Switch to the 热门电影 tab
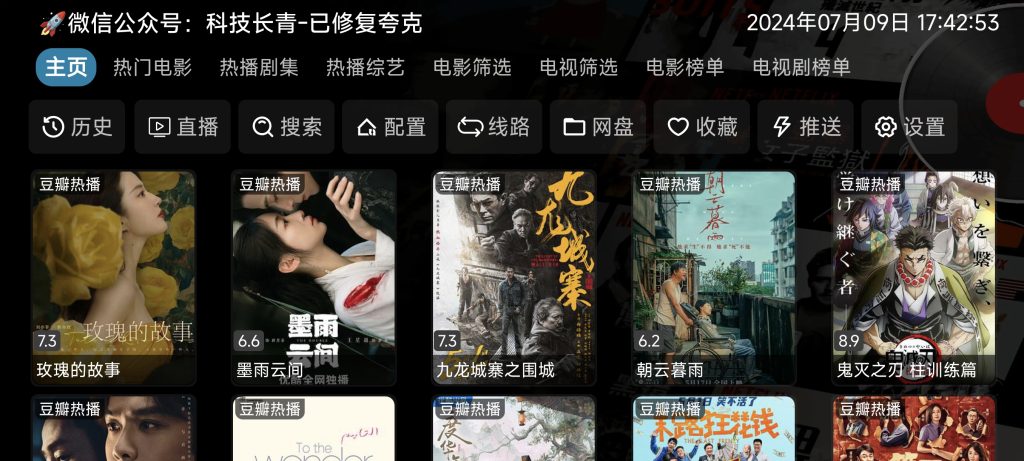 click(x=152, y=68)
